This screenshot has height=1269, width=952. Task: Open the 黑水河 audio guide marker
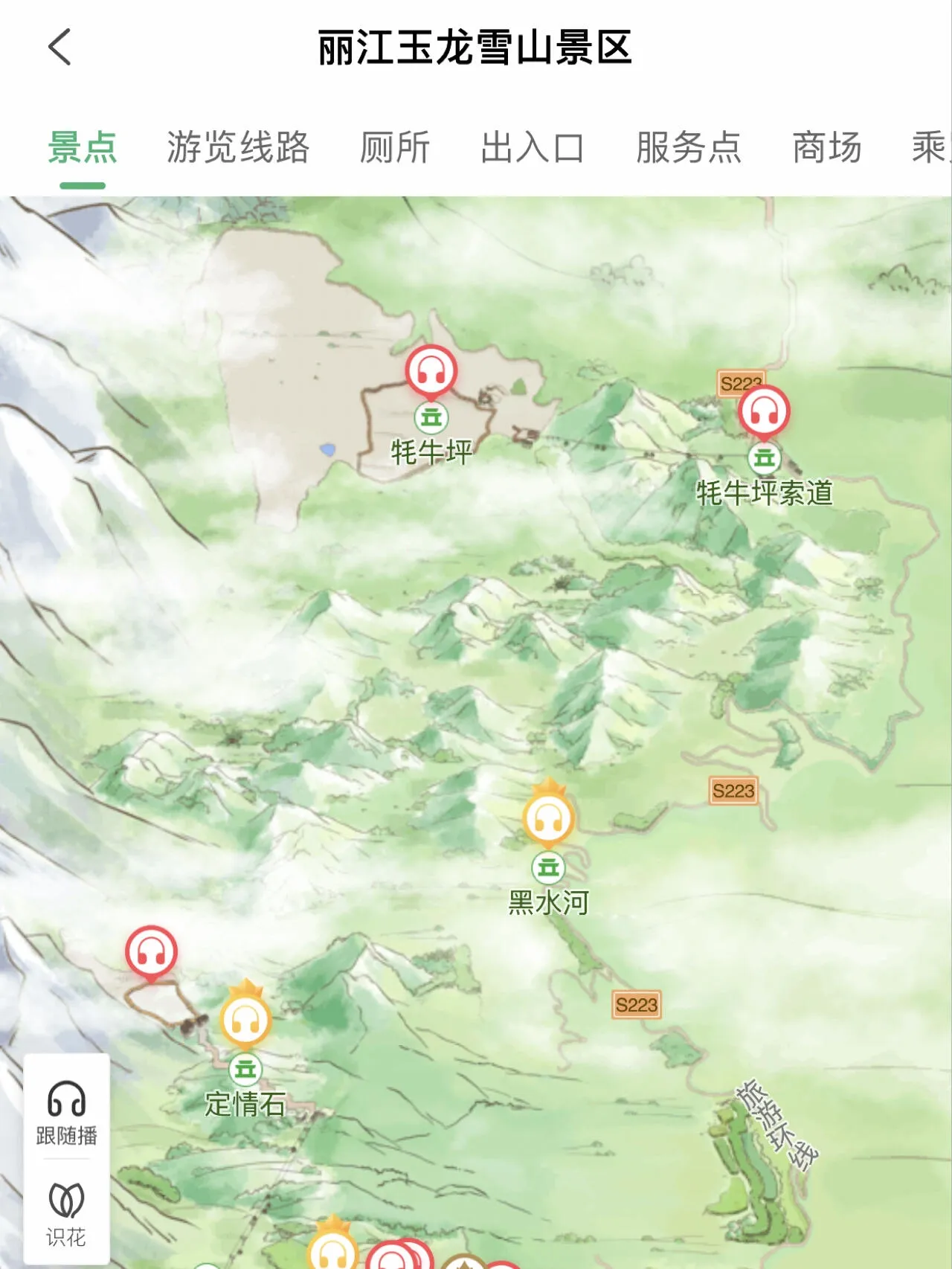(548, 819)
